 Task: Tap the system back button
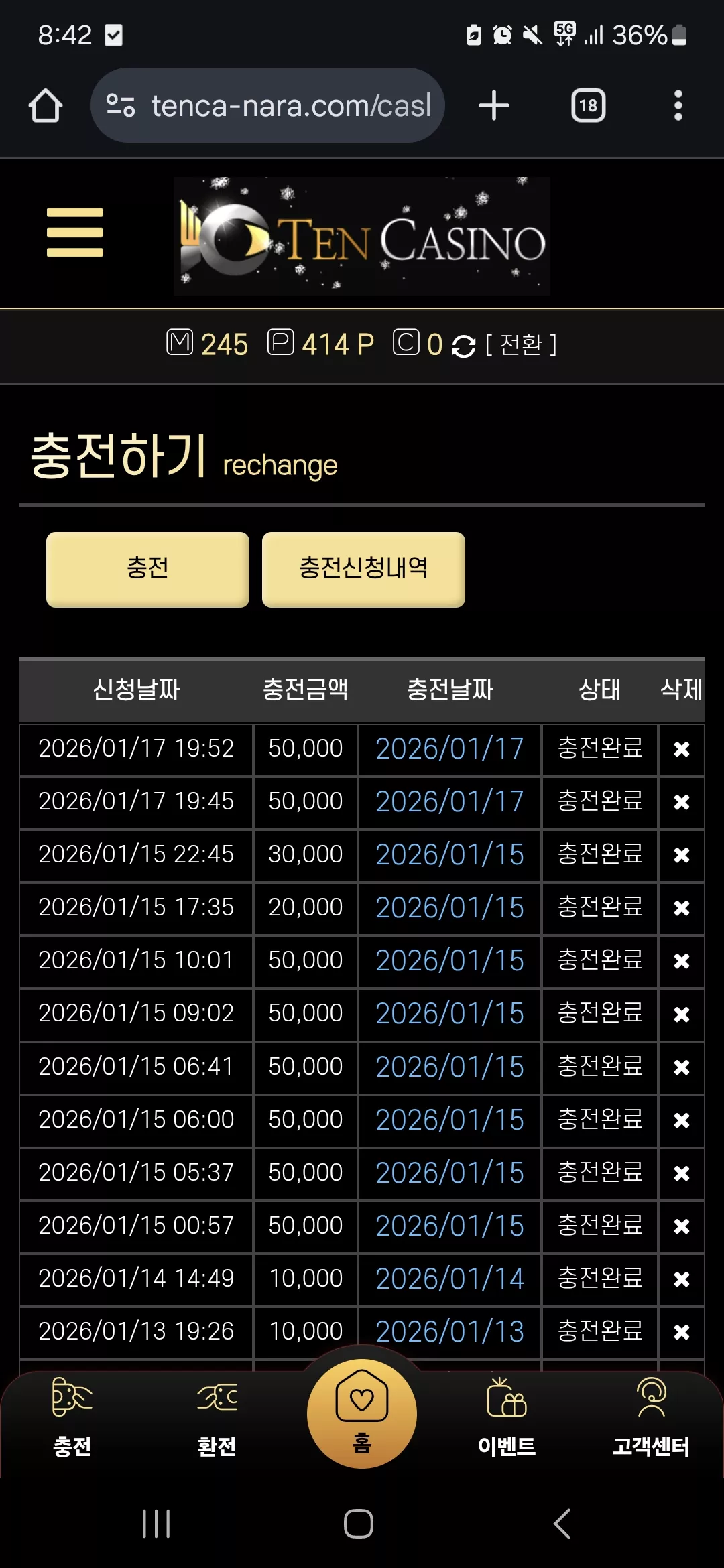click(562, 1523)
